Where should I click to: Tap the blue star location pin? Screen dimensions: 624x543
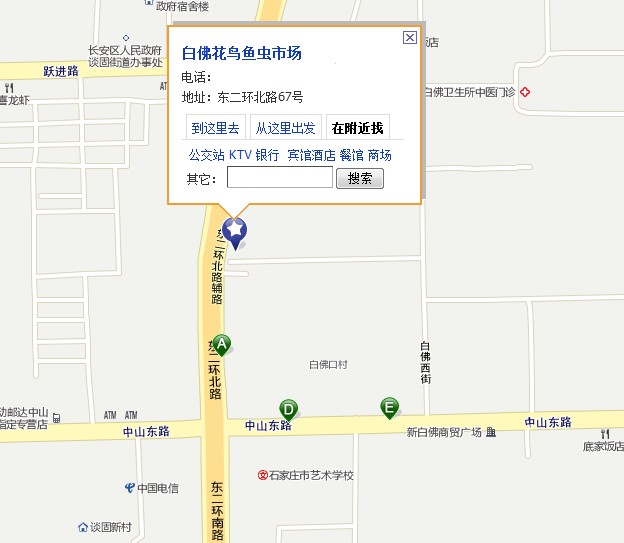pyautogui.click(x=235, y=231)
